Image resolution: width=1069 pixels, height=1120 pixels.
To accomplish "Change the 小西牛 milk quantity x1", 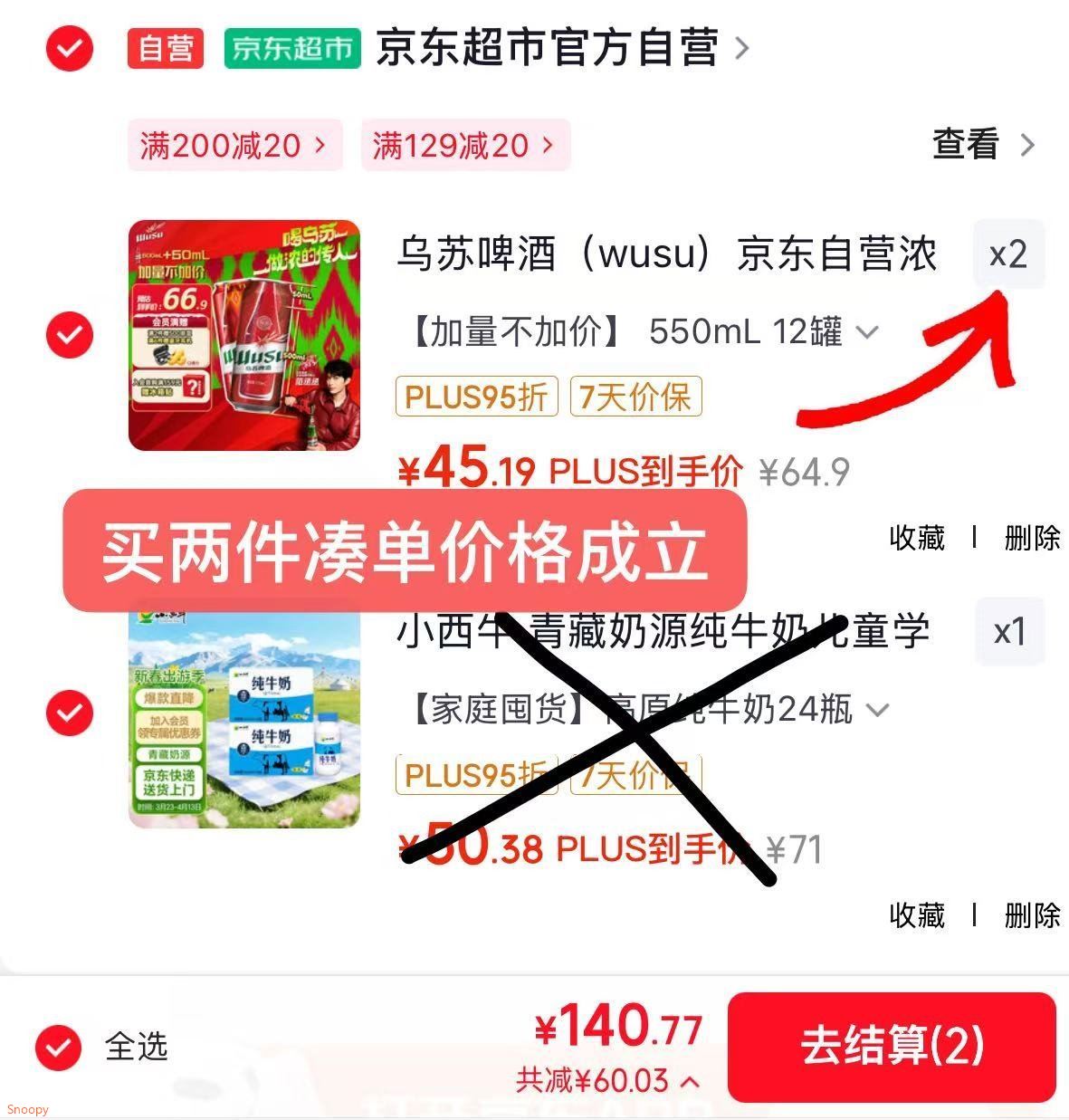I will point(1009,632).
